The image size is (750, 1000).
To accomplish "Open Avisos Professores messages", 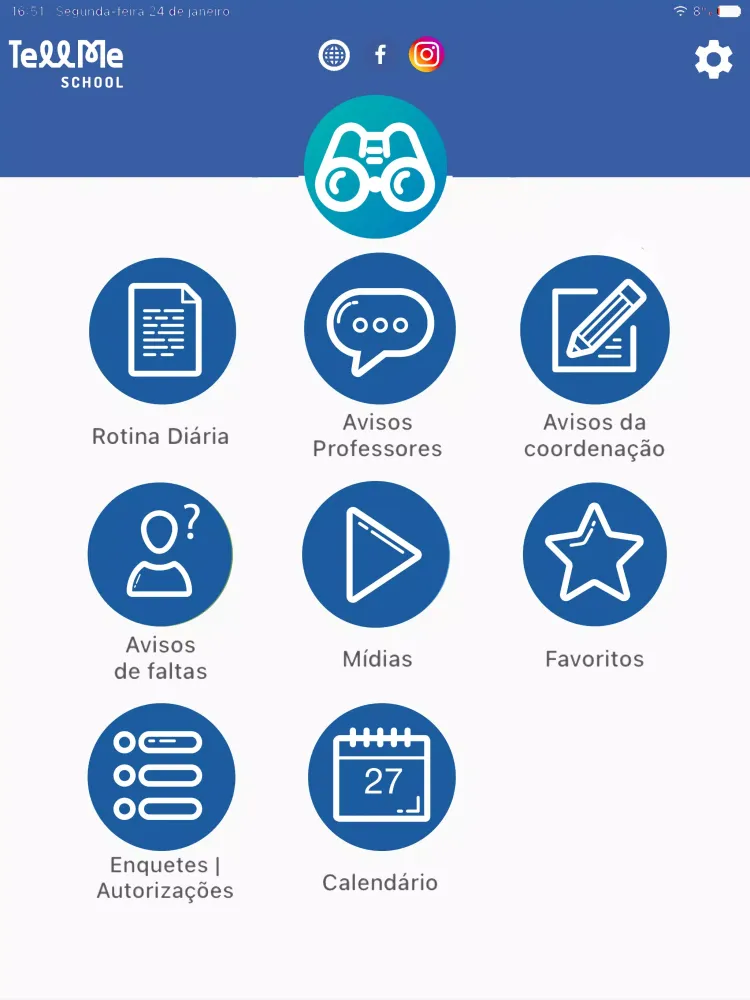I will [378, 327].
